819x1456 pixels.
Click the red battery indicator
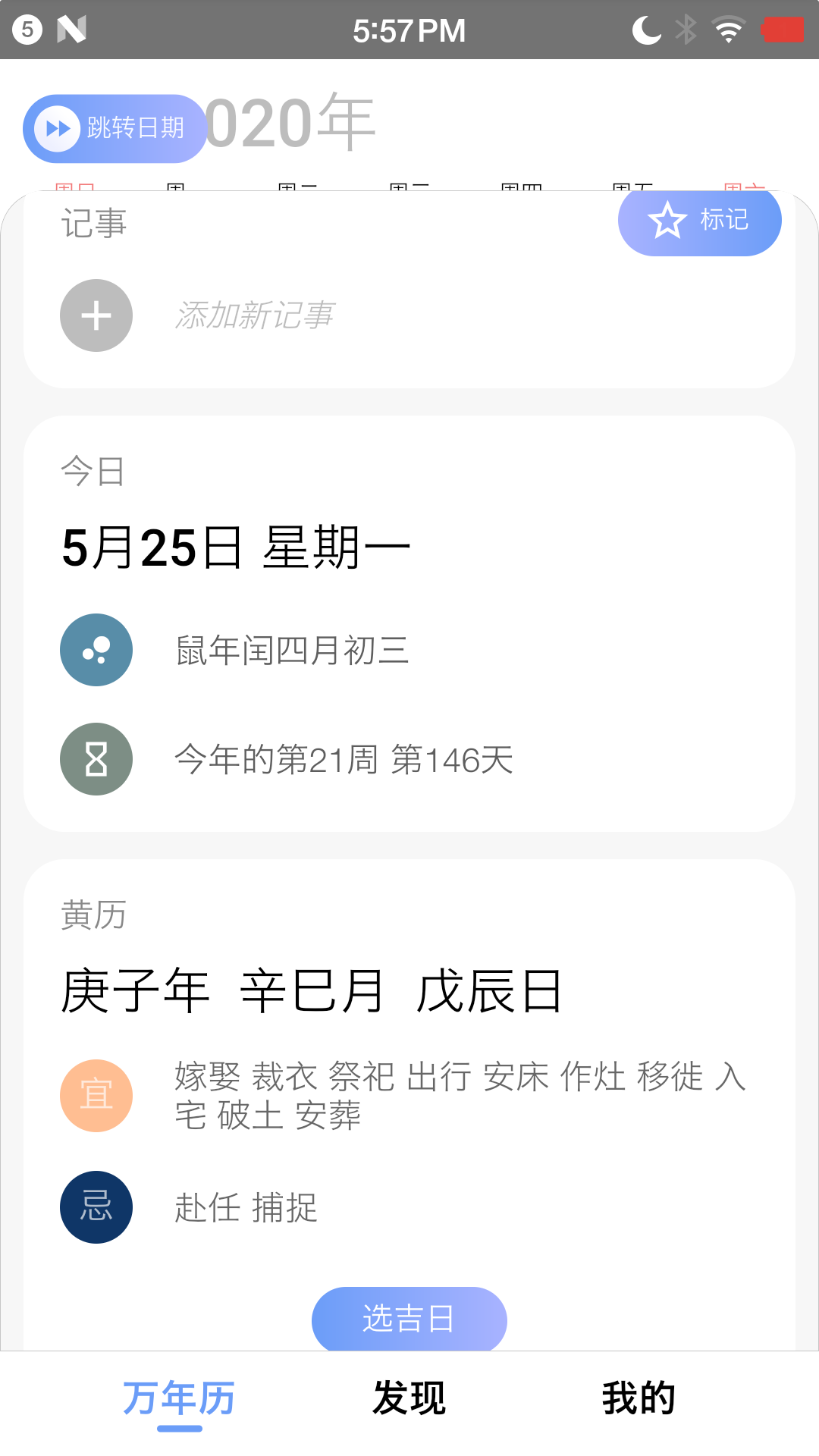click(783, 29)
